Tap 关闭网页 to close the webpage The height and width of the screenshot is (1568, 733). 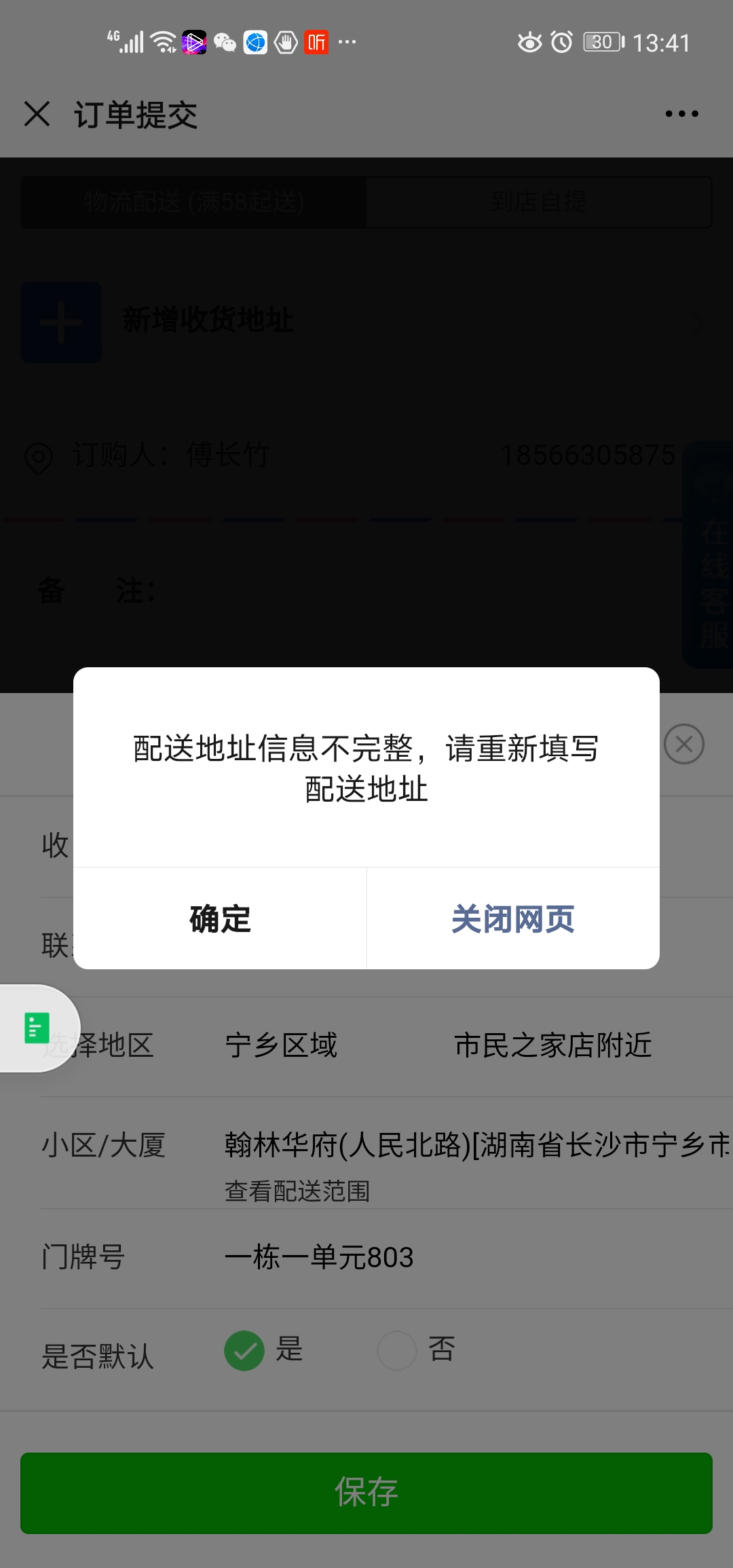click(x=513, y=918)
